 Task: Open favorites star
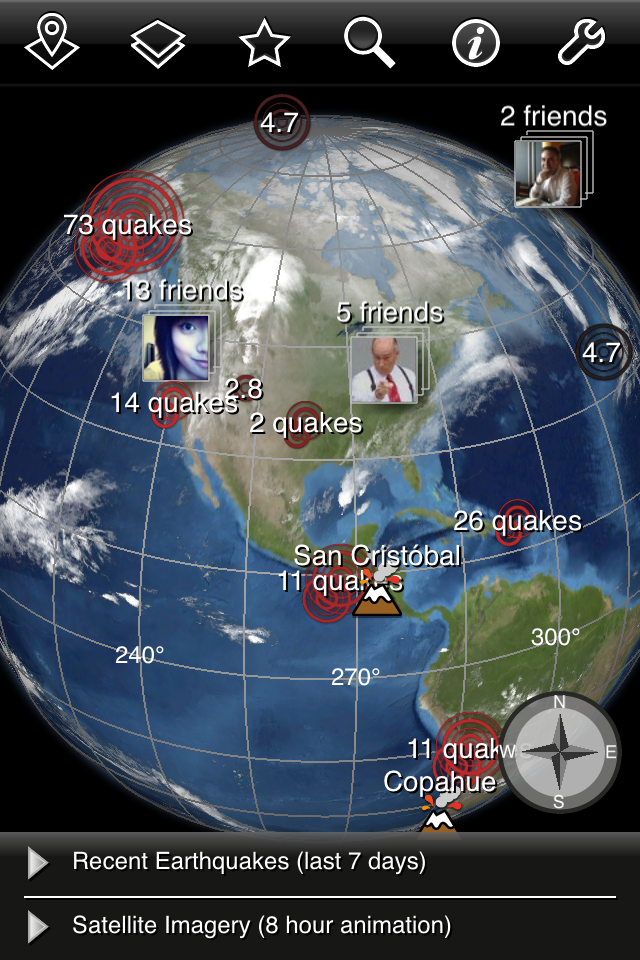(x=265, y=43)
